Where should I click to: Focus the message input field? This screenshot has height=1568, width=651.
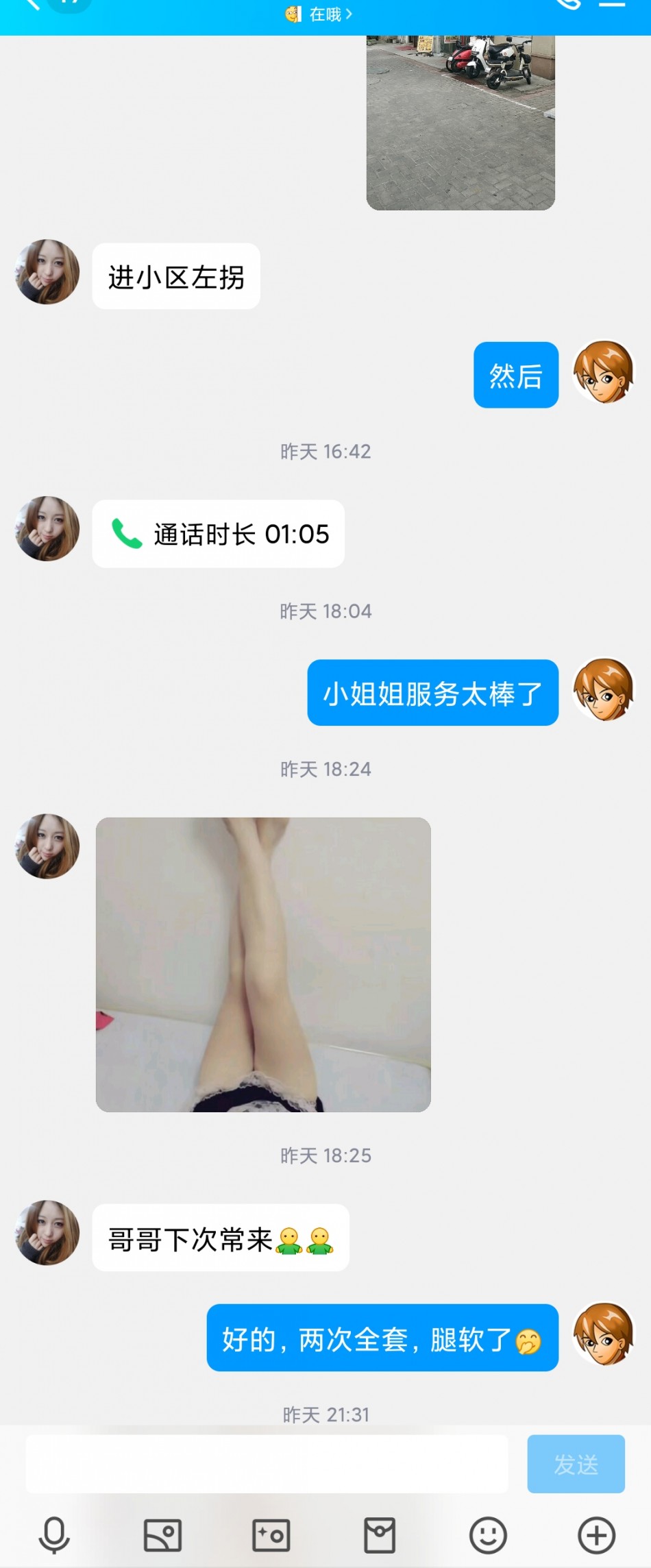[267, 1464]
